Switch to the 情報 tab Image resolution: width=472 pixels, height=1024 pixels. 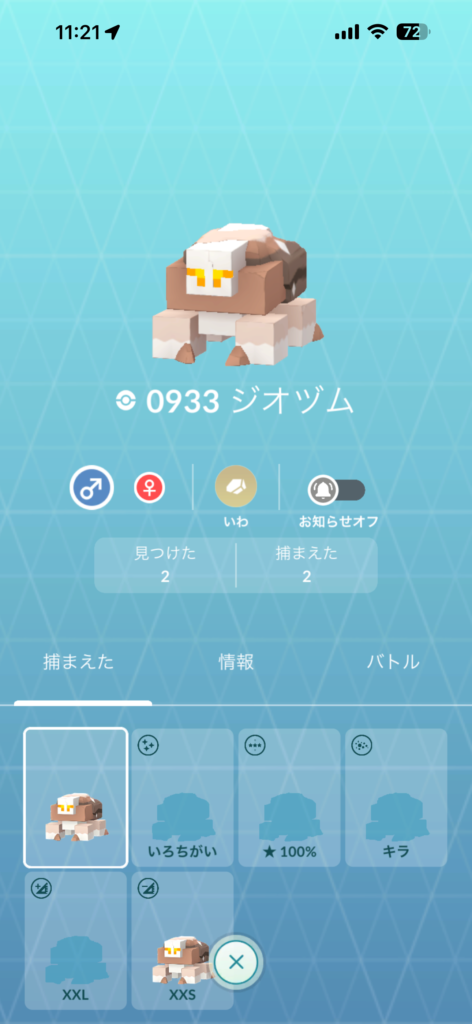pyautogui.click(x=236, y=662)
